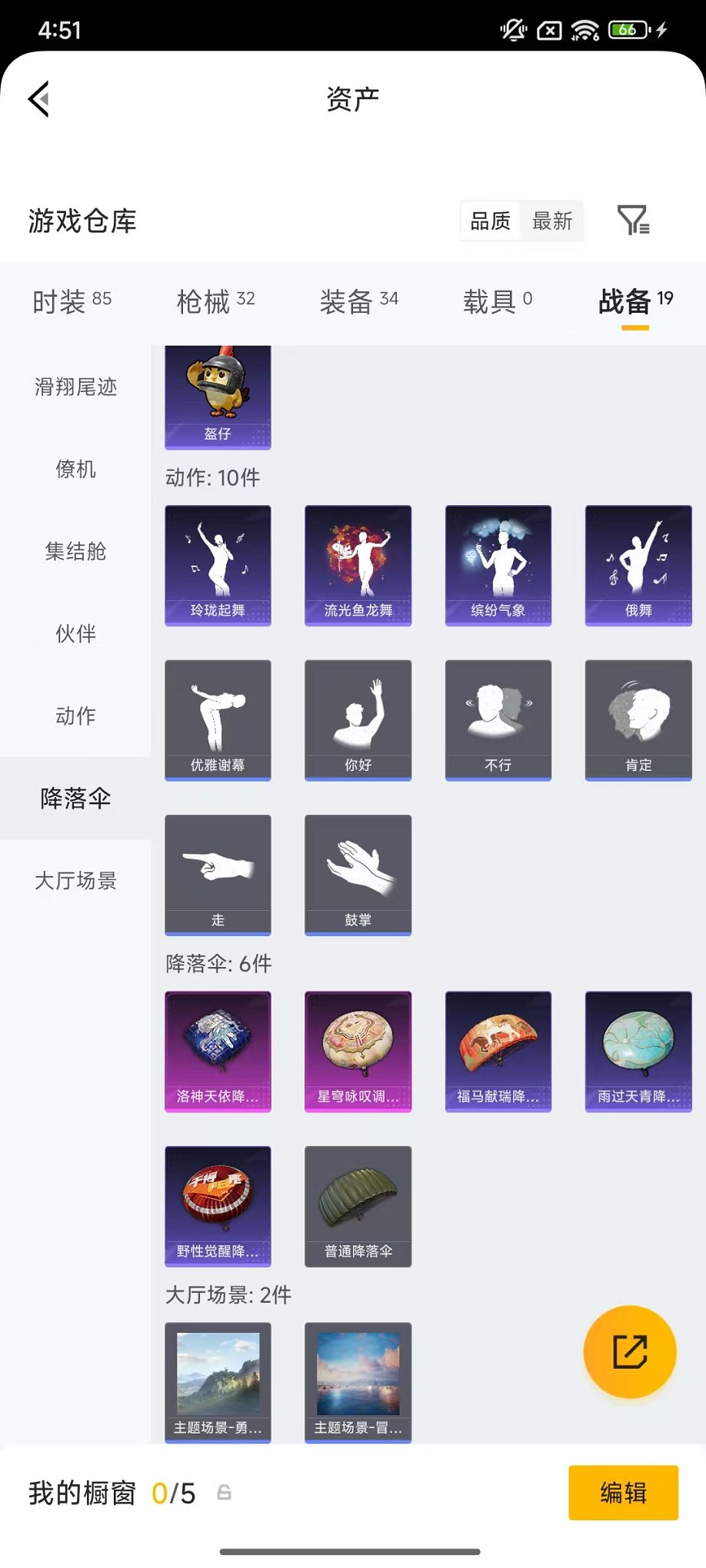Open the 主题场景-勇 scene thumbnail
Image resolution: width=706 pixels, height=1568 pixels.
pos(218,1381)
